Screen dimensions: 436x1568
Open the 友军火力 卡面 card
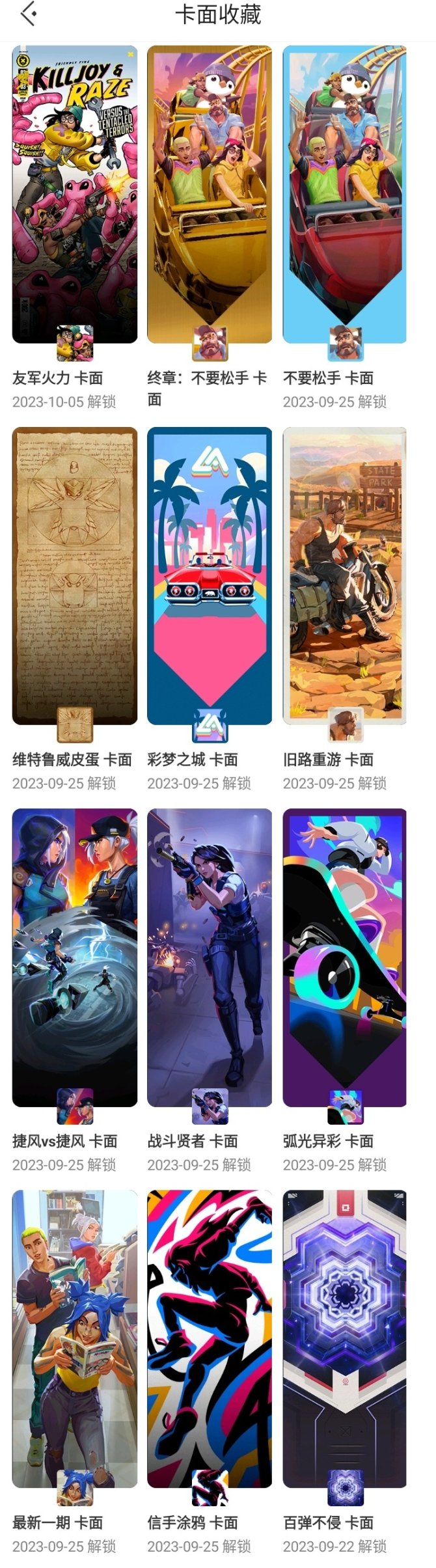pos(75,195)
